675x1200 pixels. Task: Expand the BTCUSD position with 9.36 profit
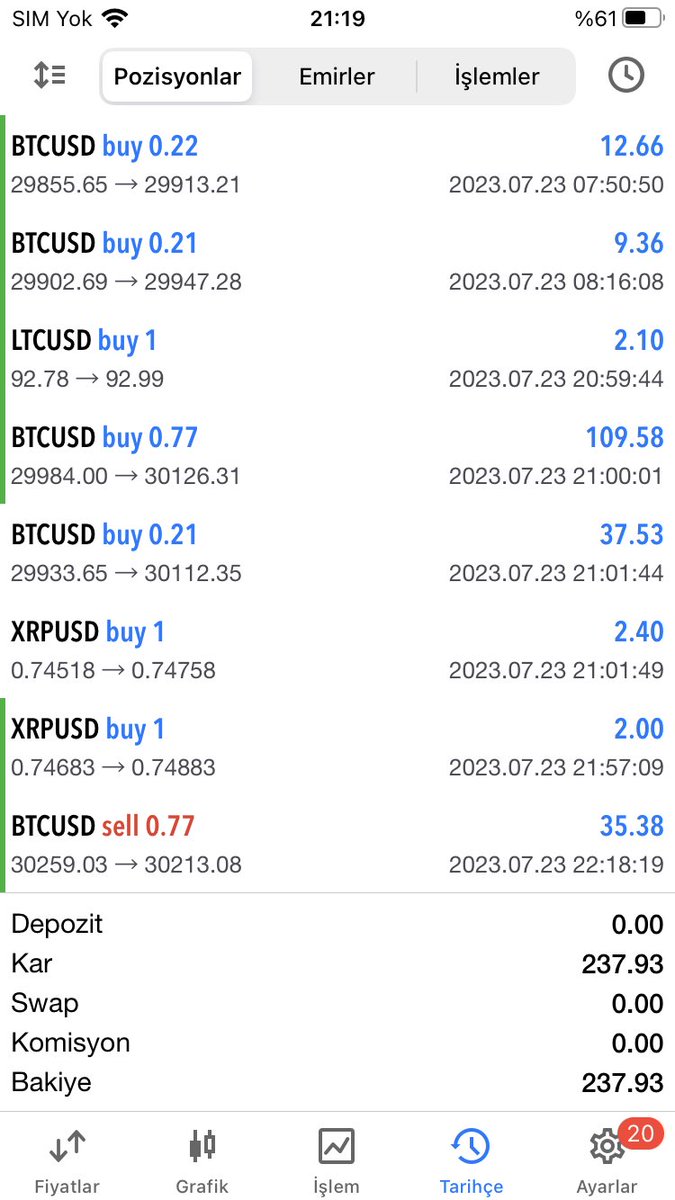pos(337,261)
